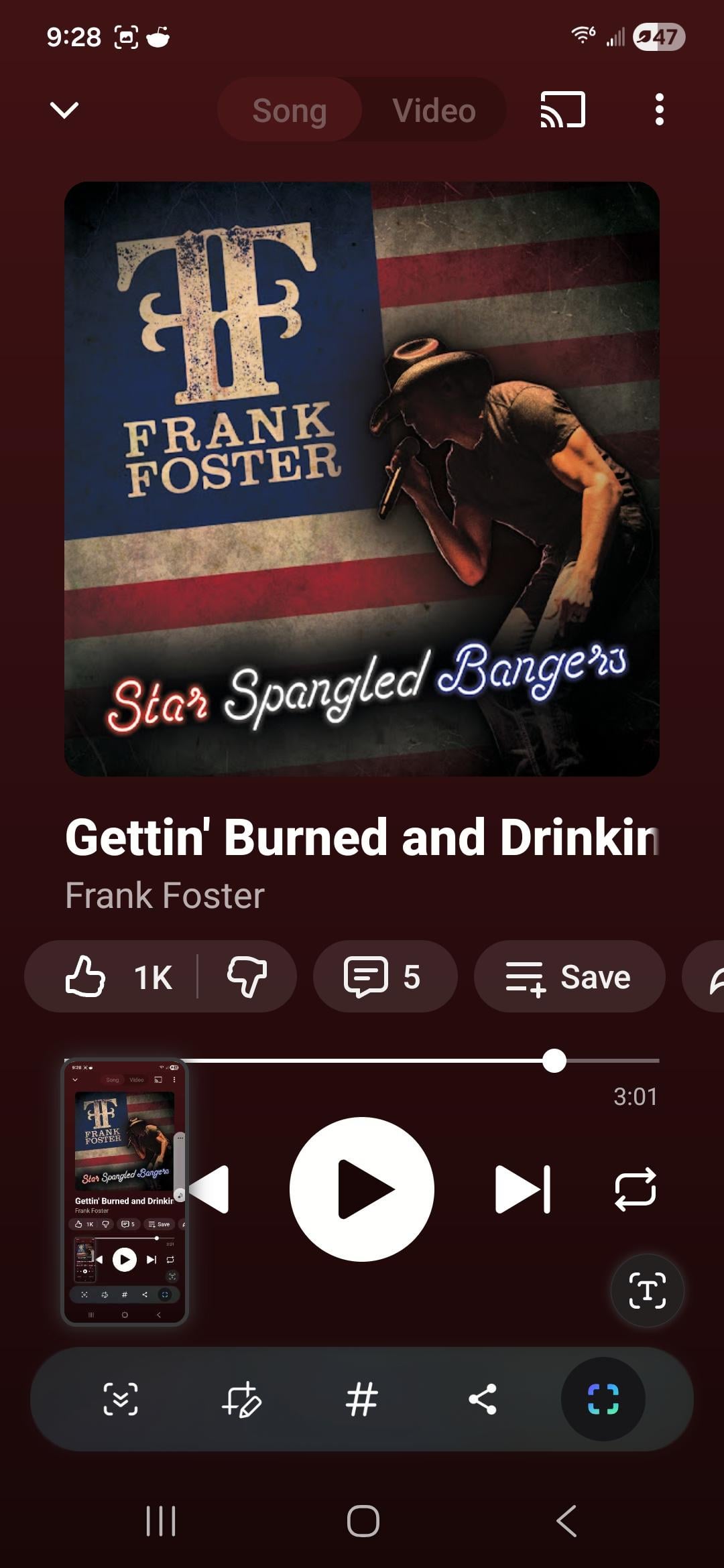The height and width of the screenshot is (1568, 724).
Task: Edit the screenshot with crop and draw
Action: (241, 1399)
